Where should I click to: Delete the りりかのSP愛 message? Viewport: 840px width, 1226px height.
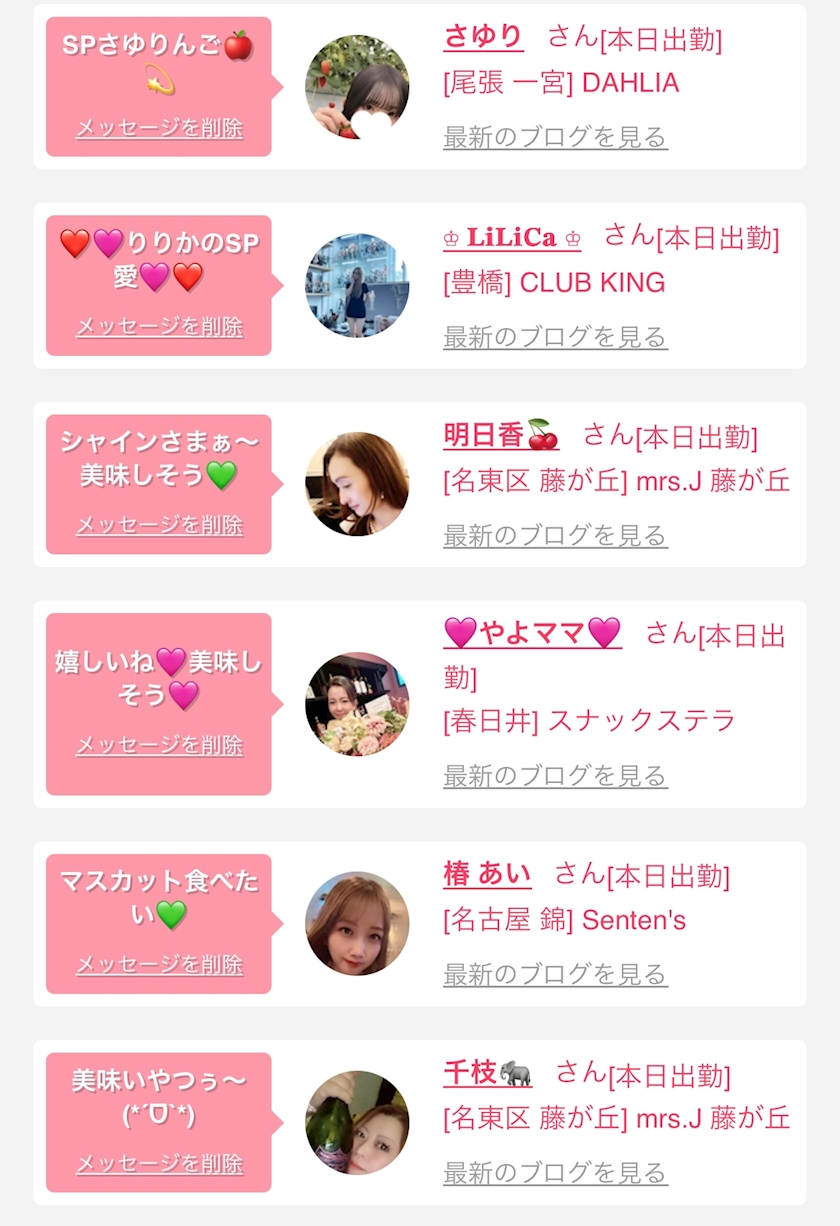point(159,327)
